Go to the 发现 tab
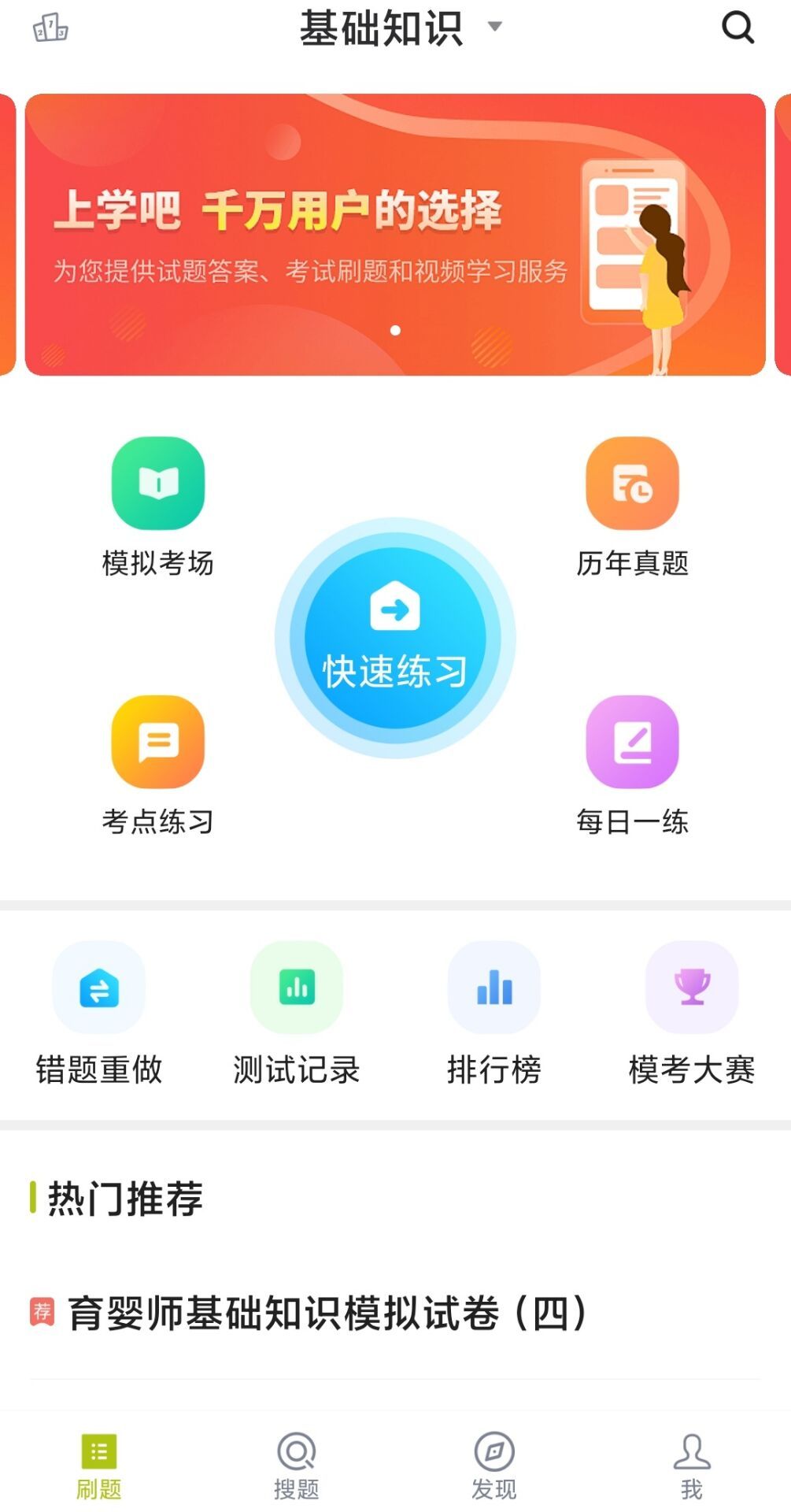 click(x=494, y=1466)
